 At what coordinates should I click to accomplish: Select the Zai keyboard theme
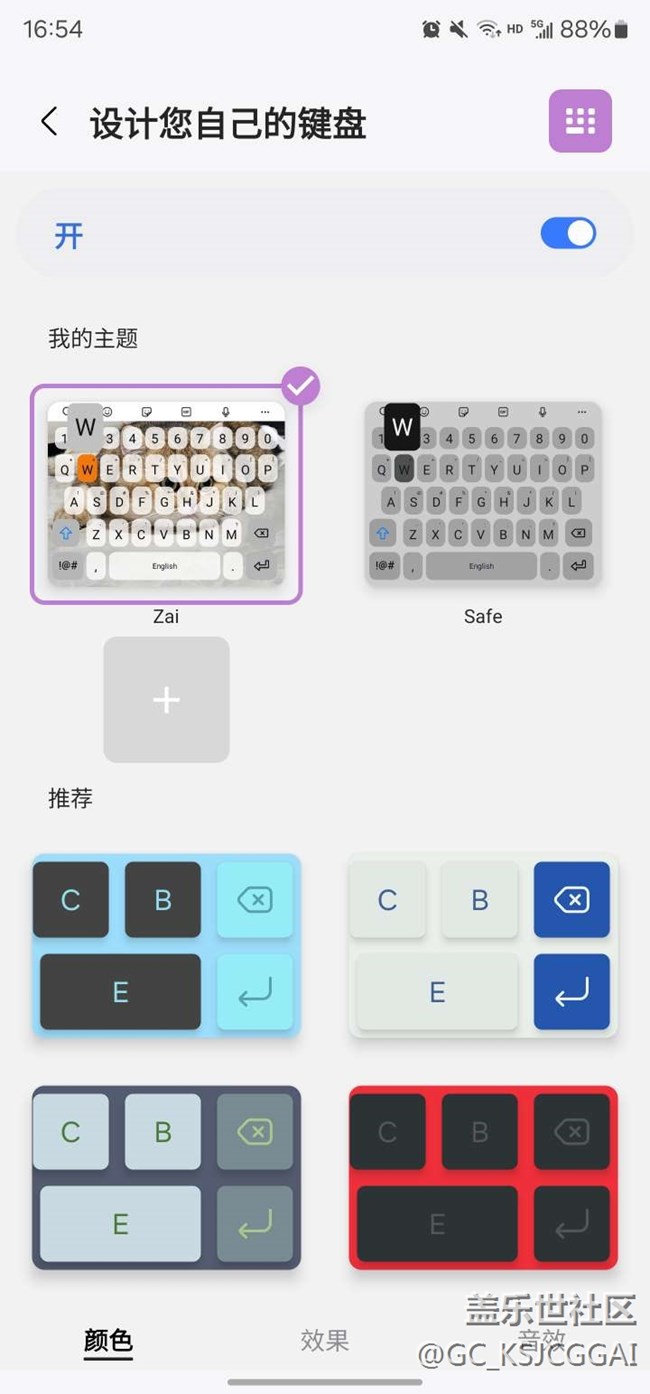point(166,495)
